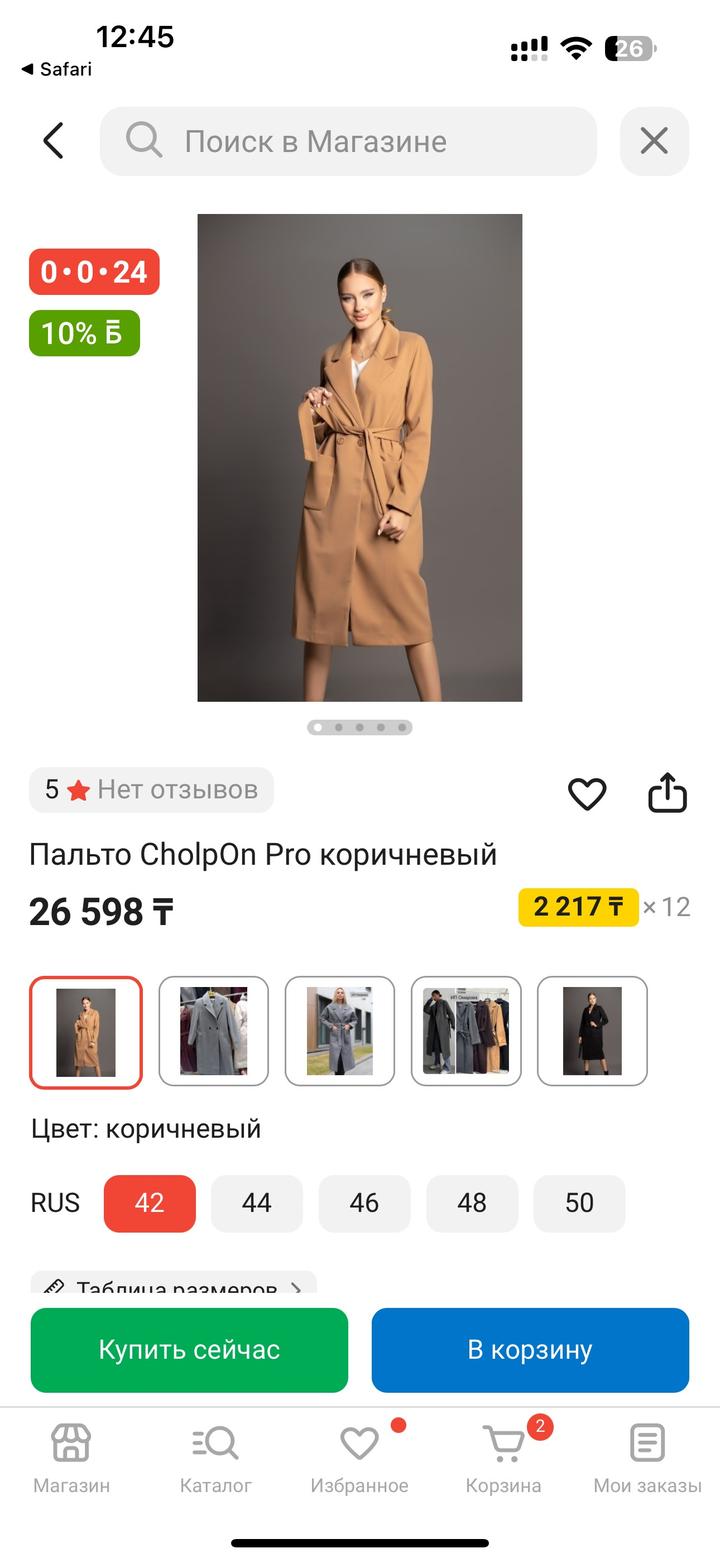Open the Нет отзывов rating chip
Screen dimensions: 720x1561
point(151,790)
